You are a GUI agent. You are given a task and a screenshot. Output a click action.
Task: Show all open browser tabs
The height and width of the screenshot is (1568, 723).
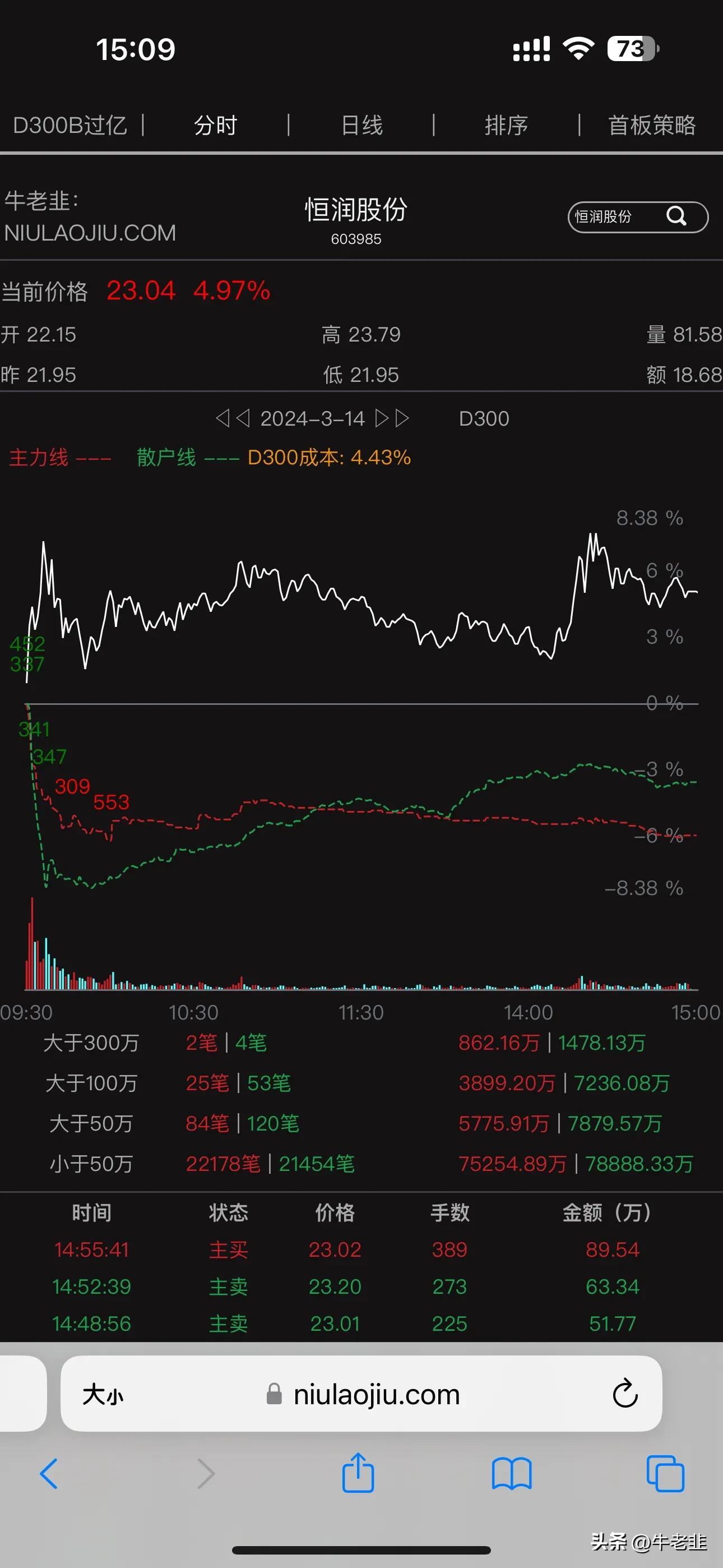click(665, 1474)
